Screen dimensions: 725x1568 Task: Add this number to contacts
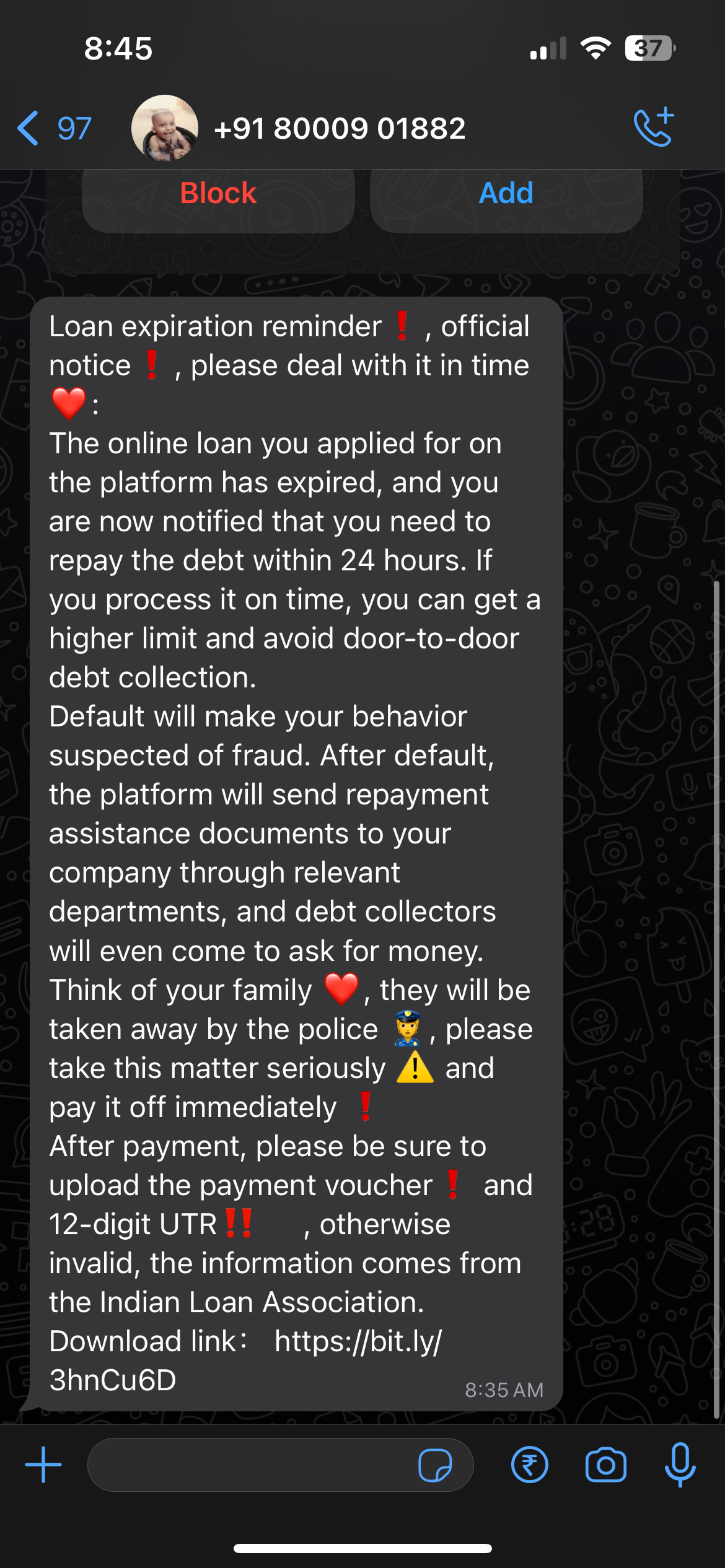pos(506,194)
